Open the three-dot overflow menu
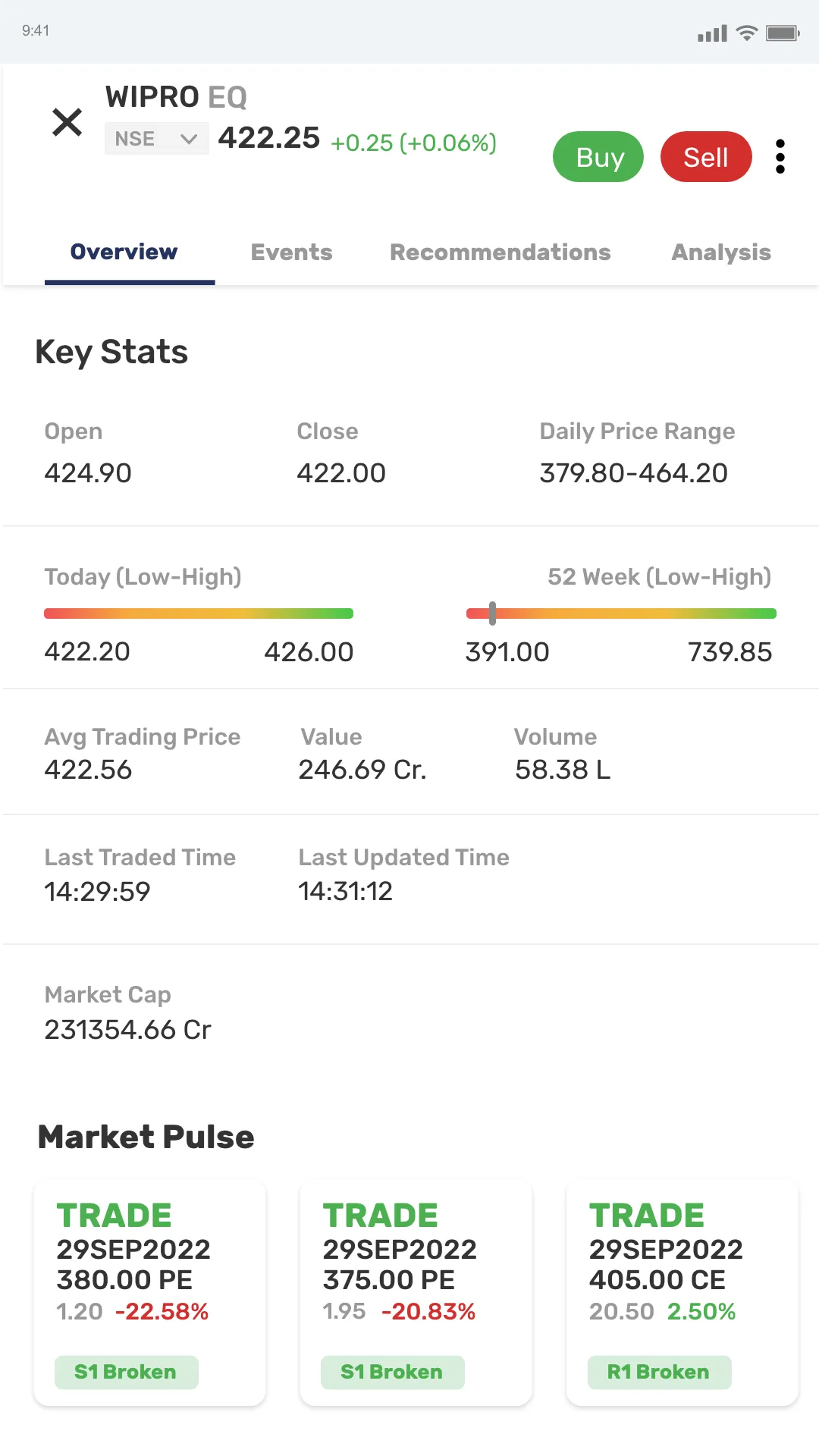This screenshot has width=819, height=1456. [x=780, y=157]
